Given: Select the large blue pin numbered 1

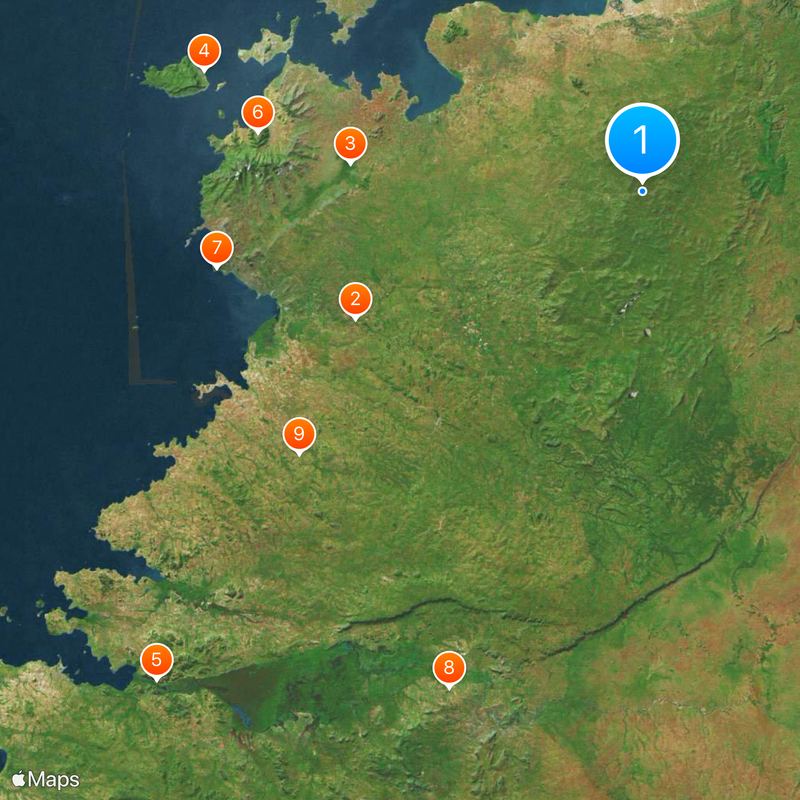Looking at the screenshot, I should pos(642,140).
